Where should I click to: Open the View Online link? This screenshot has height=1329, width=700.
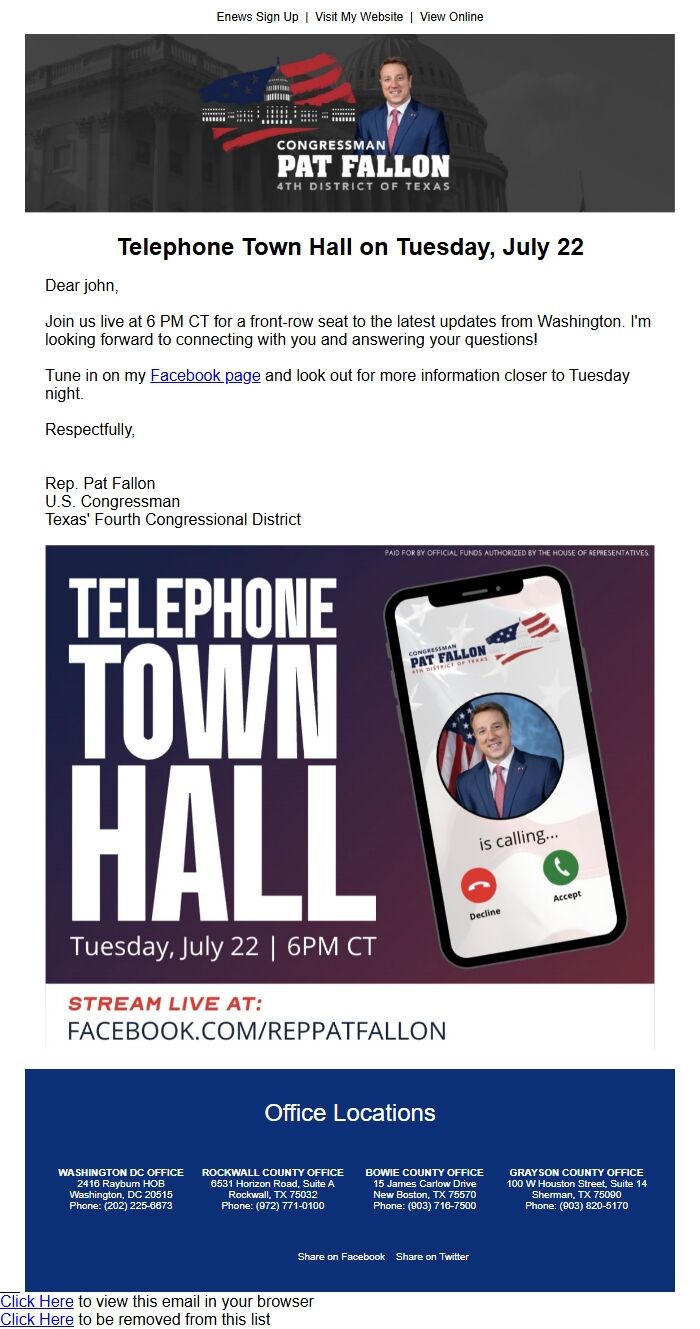451,17
